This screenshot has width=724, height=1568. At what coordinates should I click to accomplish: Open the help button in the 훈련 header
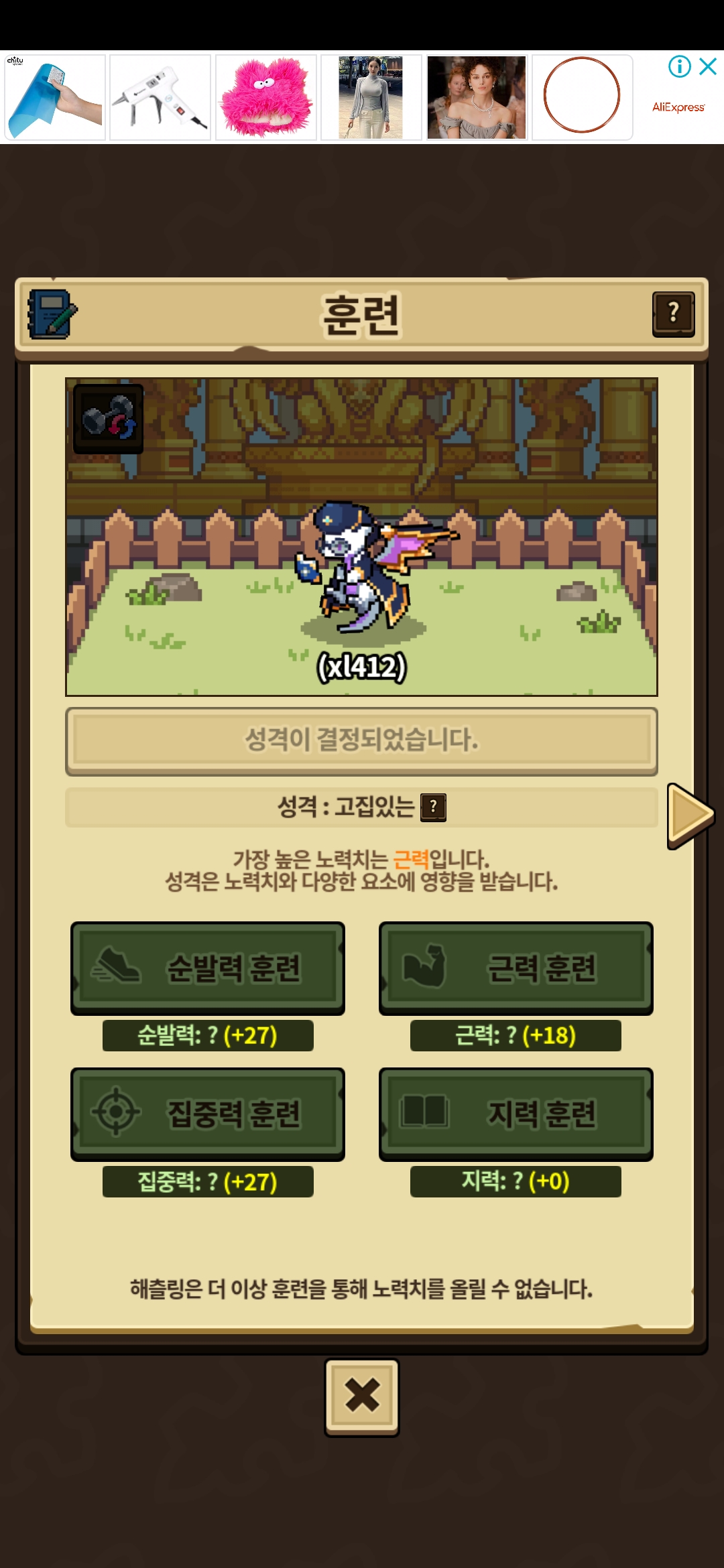coord(673,314)
